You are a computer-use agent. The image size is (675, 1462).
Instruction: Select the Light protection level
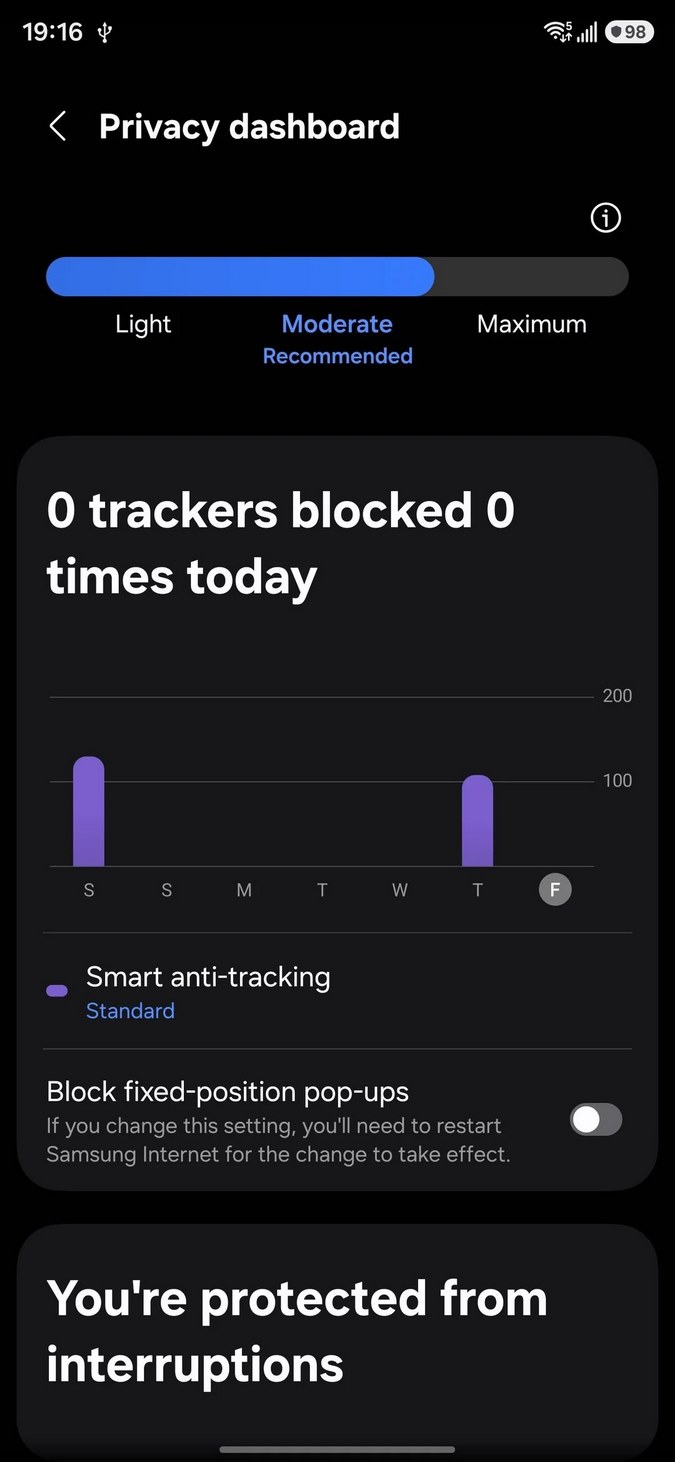point(143,324)
